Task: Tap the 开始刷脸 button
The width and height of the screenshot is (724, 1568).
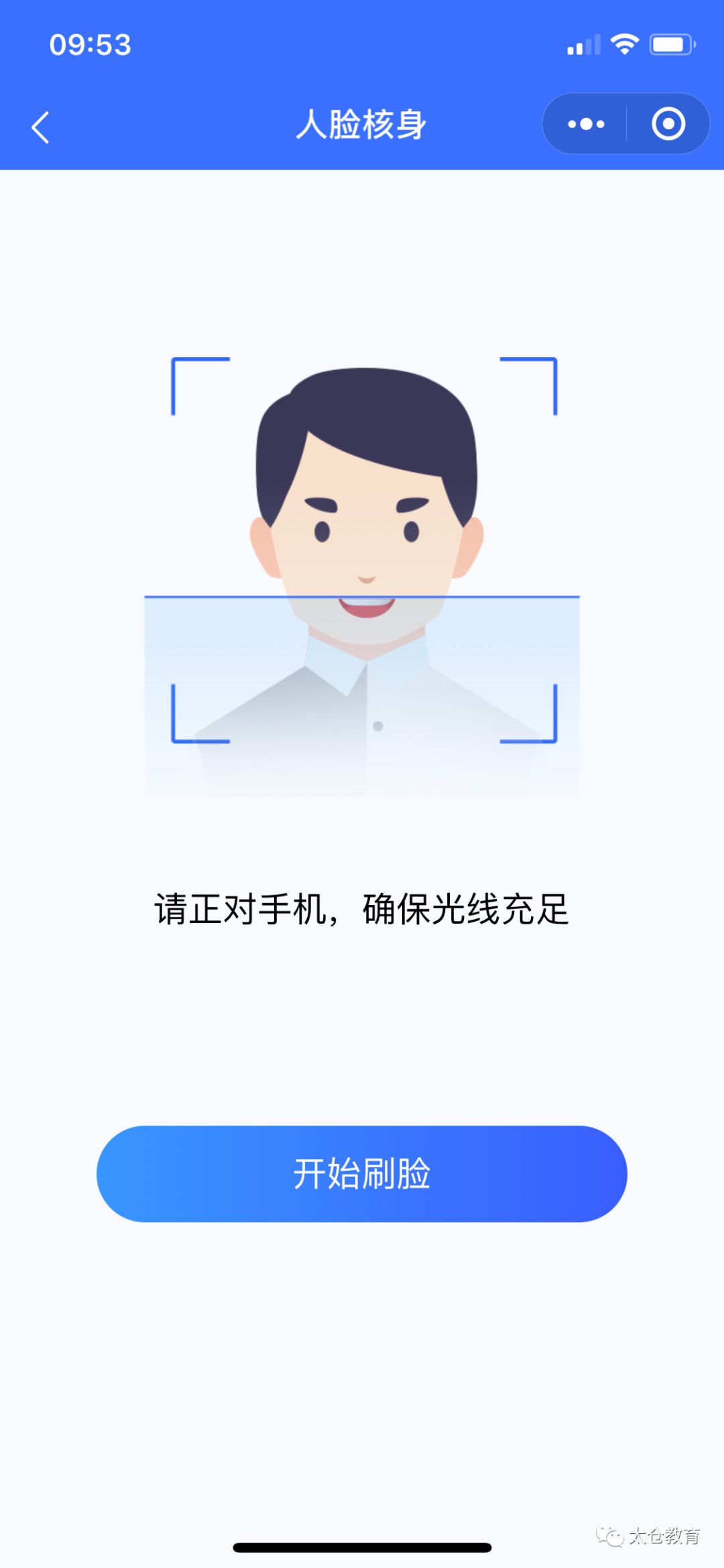Action: point(362,1173)
